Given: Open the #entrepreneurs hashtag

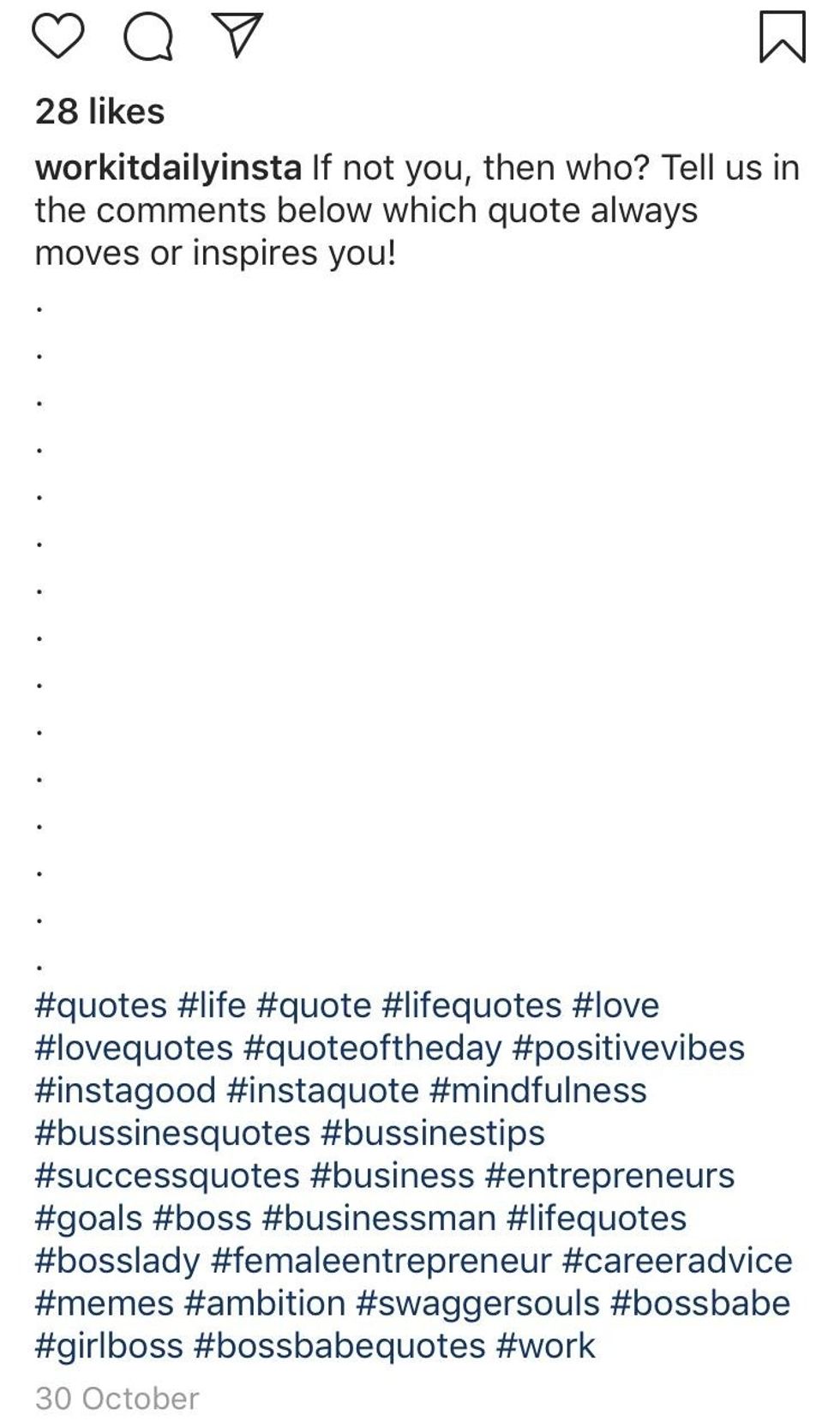Looking at the screenshot, I should click(x=609, y=1175).
